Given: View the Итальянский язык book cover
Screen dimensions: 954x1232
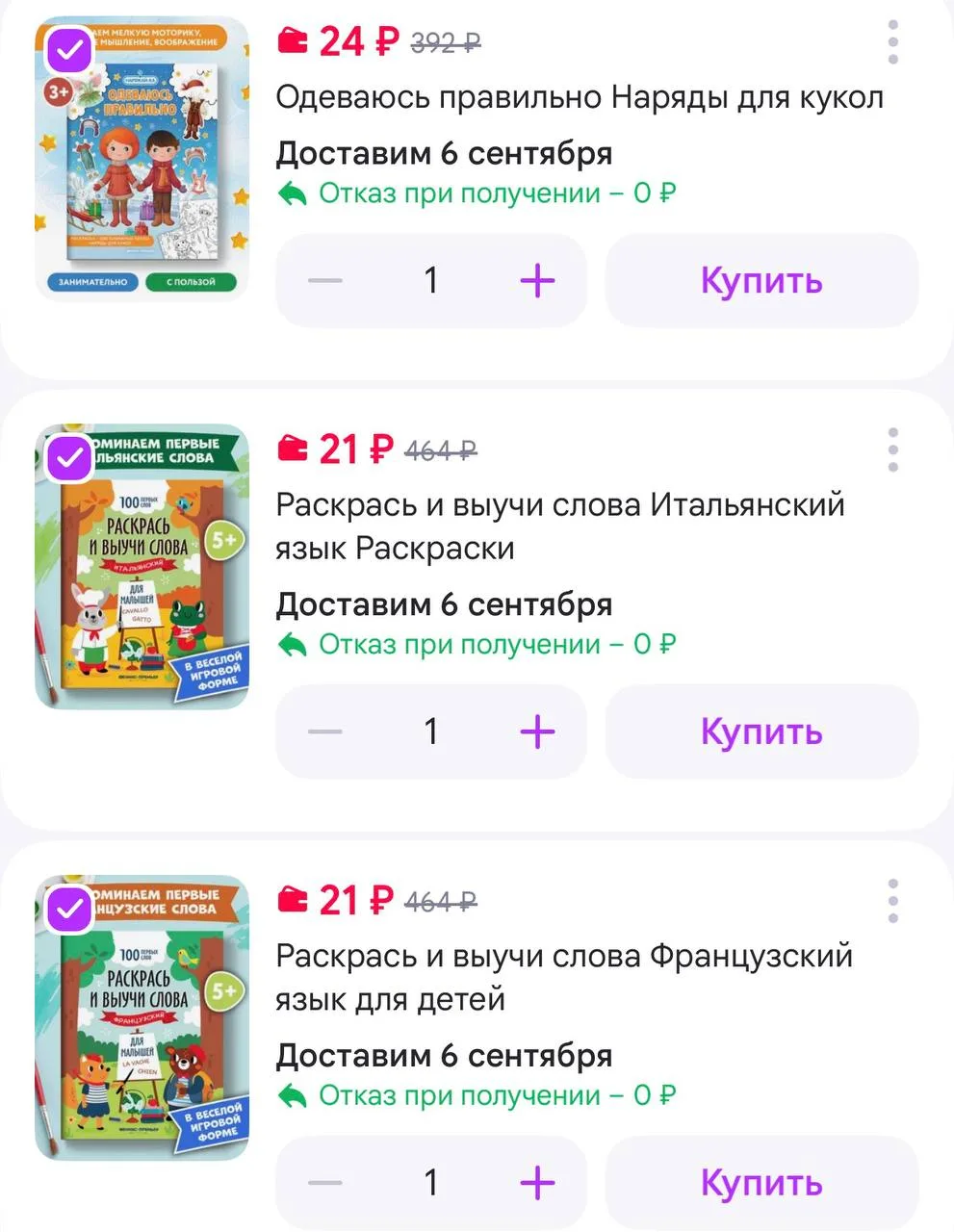Looking at the screenshot, I should 142,567.
